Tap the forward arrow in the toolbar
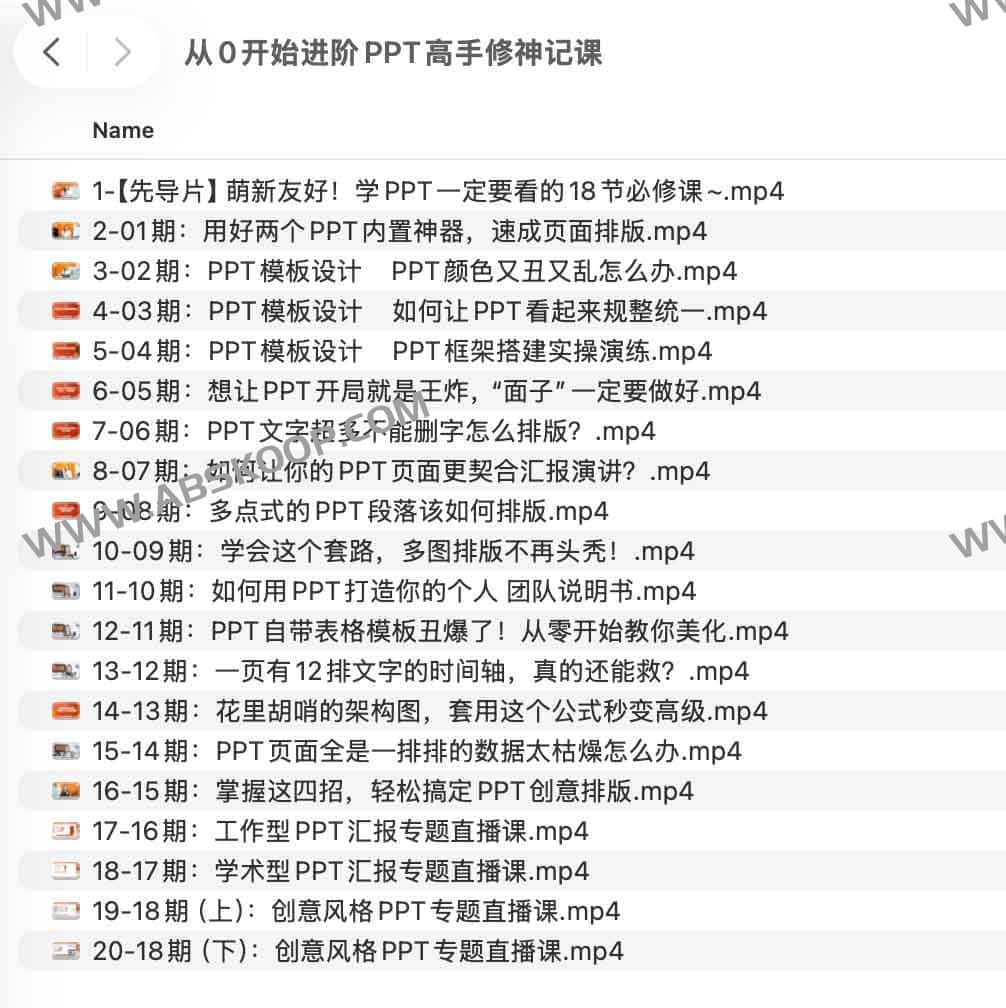 (x=122, y=52)
